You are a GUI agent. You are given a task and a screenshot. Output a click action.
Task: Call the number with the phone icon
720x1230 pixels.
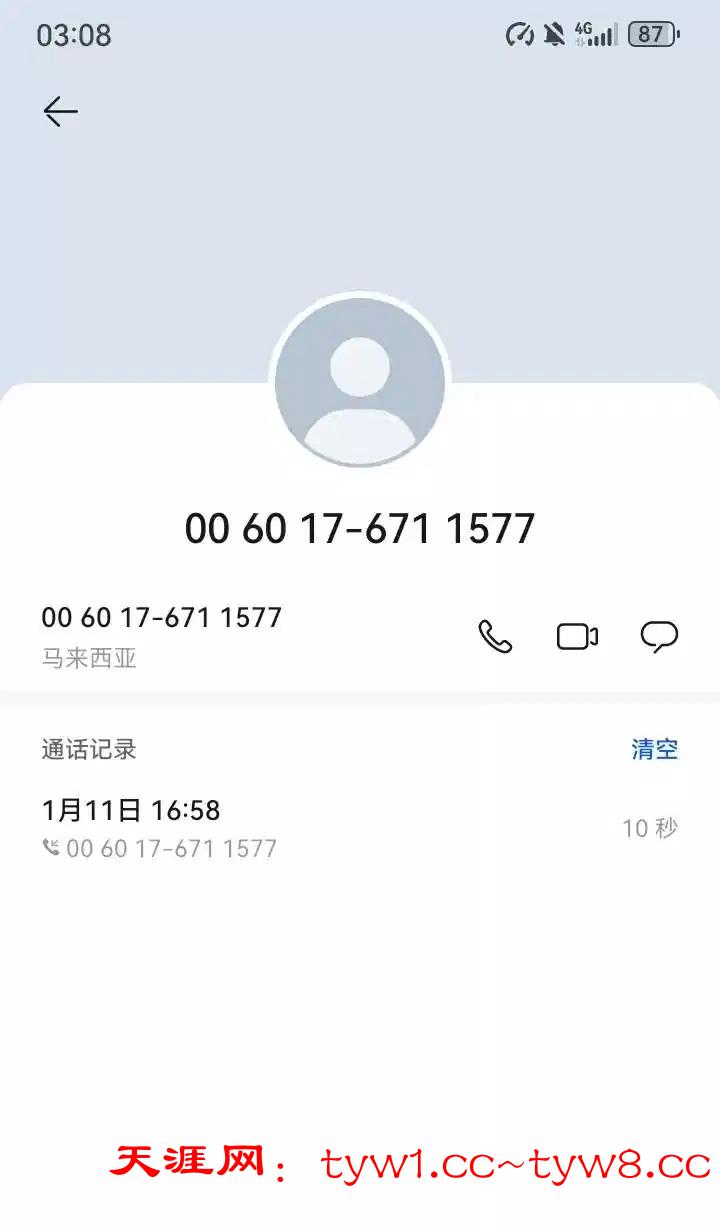[495, 637]
